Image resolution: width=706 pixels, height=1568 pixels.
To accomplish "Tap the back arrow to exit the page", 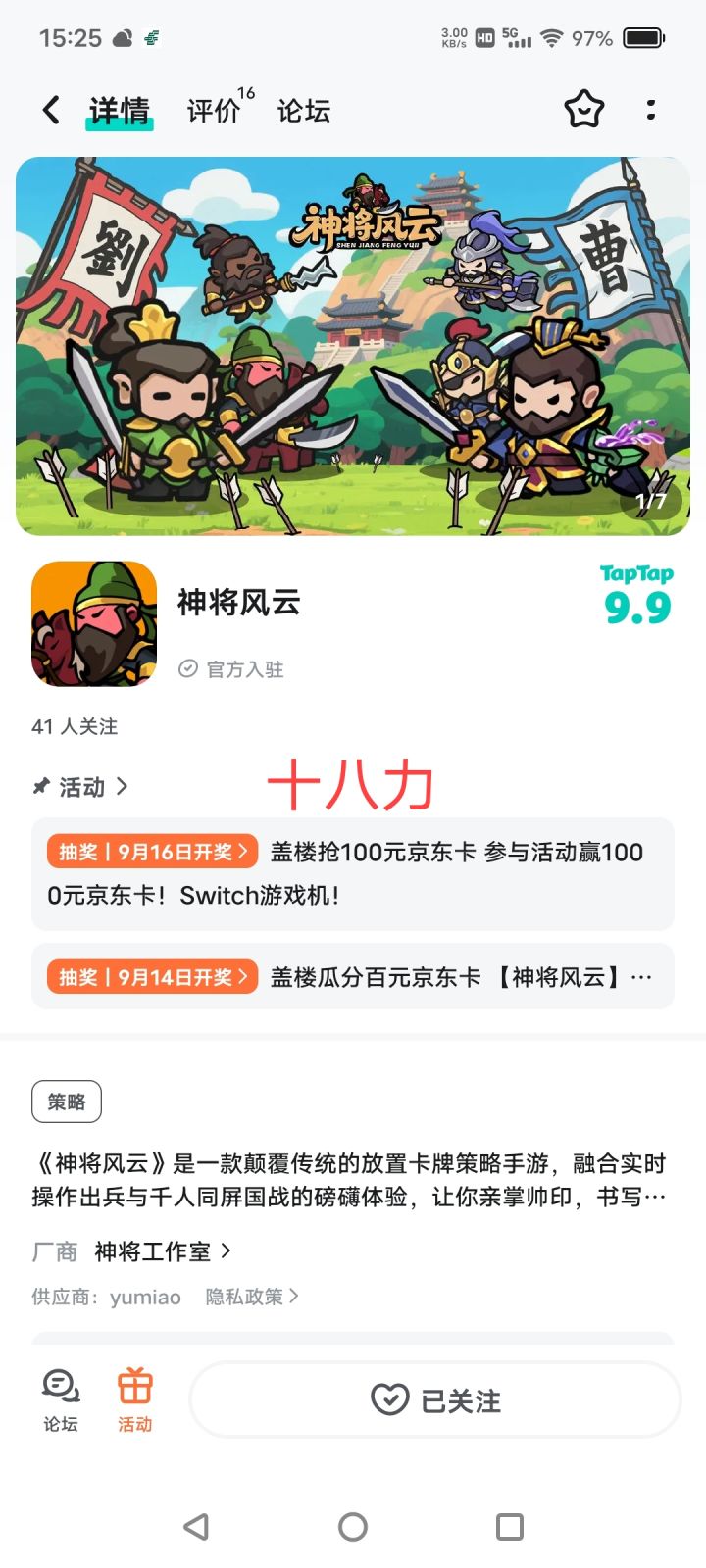I will pyautogui.click(x=51, y=110).
